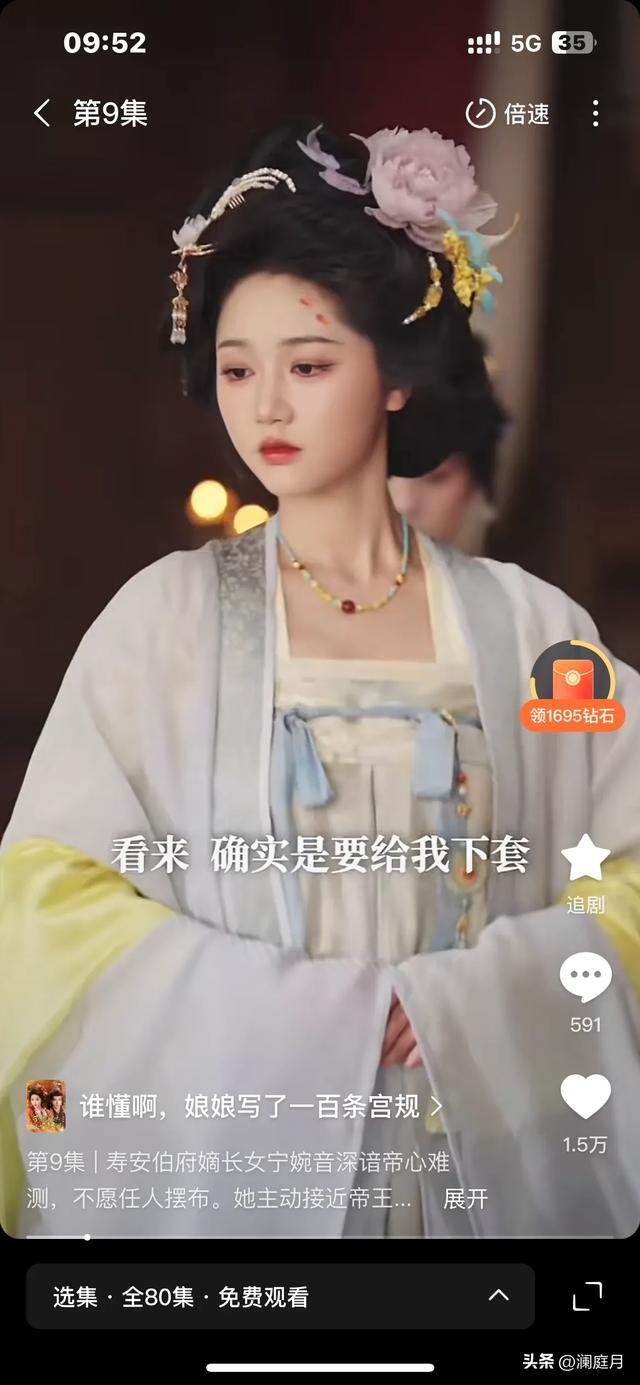Expand the episode description with 展开
Viewport: 640px width, 1385px height.
[465, 1198]
